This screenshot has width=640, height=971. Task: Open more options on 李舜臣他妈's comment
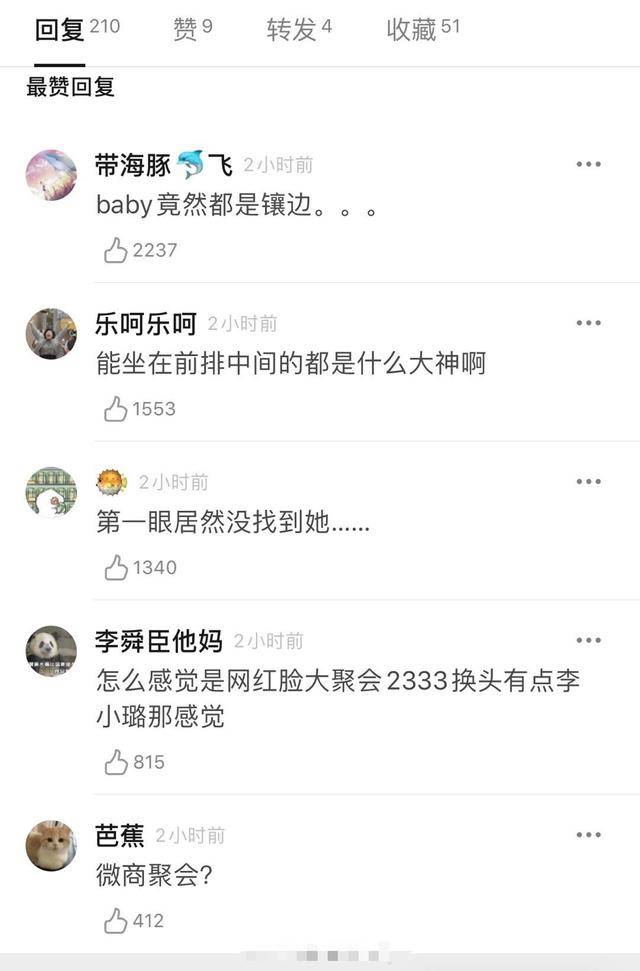[588, 640]
